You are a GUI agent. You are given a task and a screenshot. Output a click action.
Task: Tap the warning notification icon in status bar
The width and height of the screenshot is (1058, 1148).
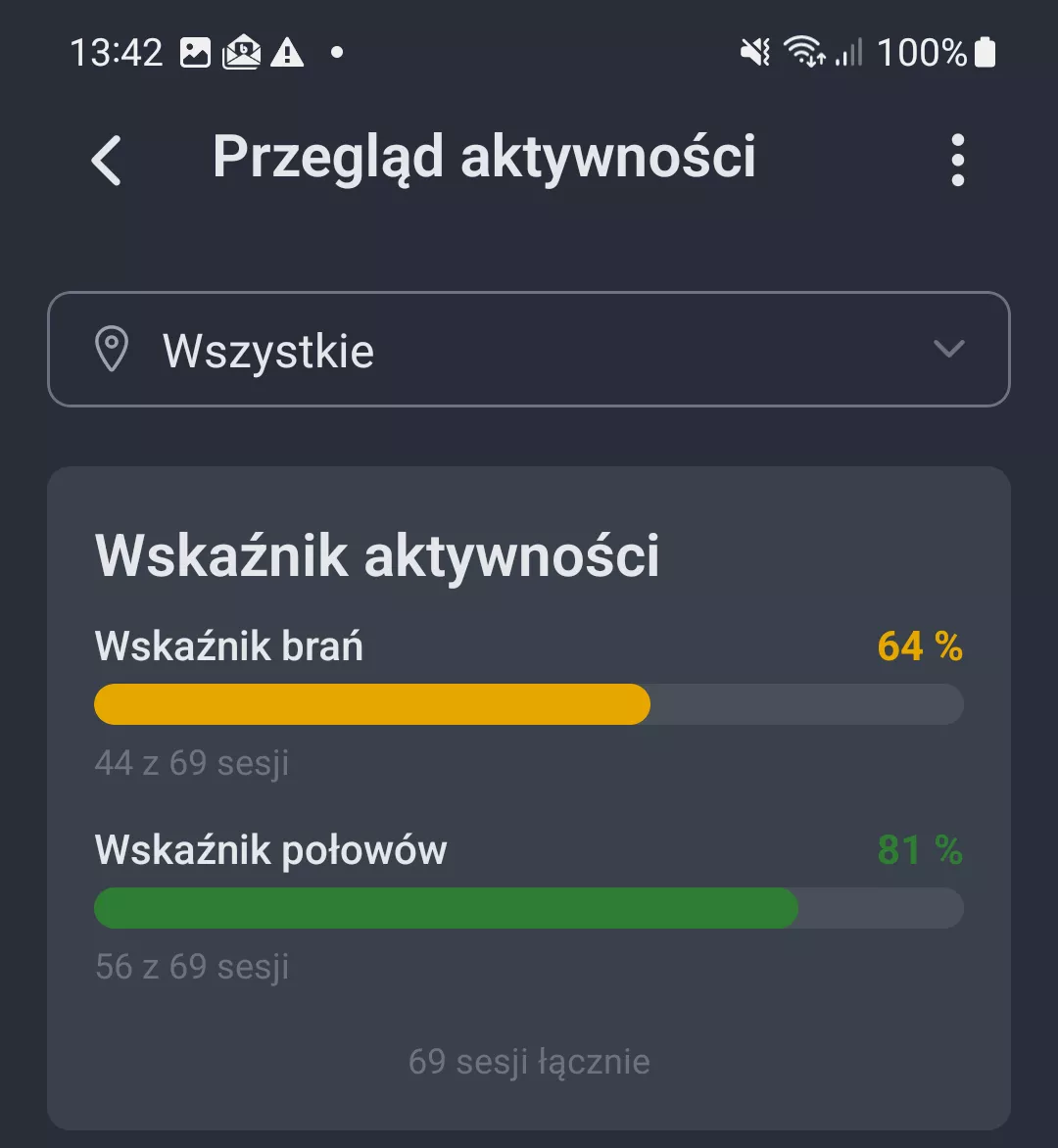point(286,52)
